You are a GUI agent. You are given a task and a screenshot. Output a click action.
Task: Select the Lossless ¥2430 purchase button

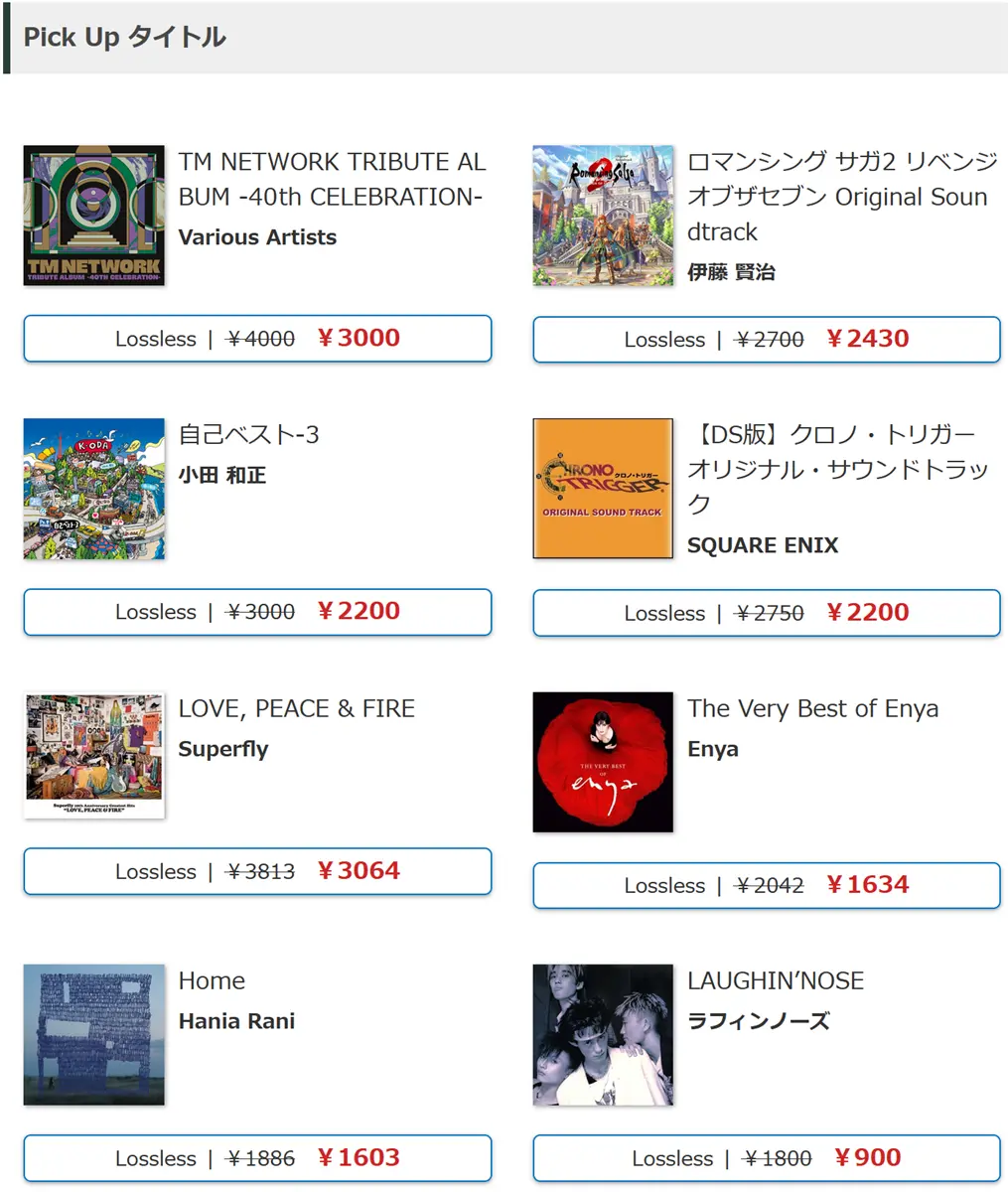[766, 340]
